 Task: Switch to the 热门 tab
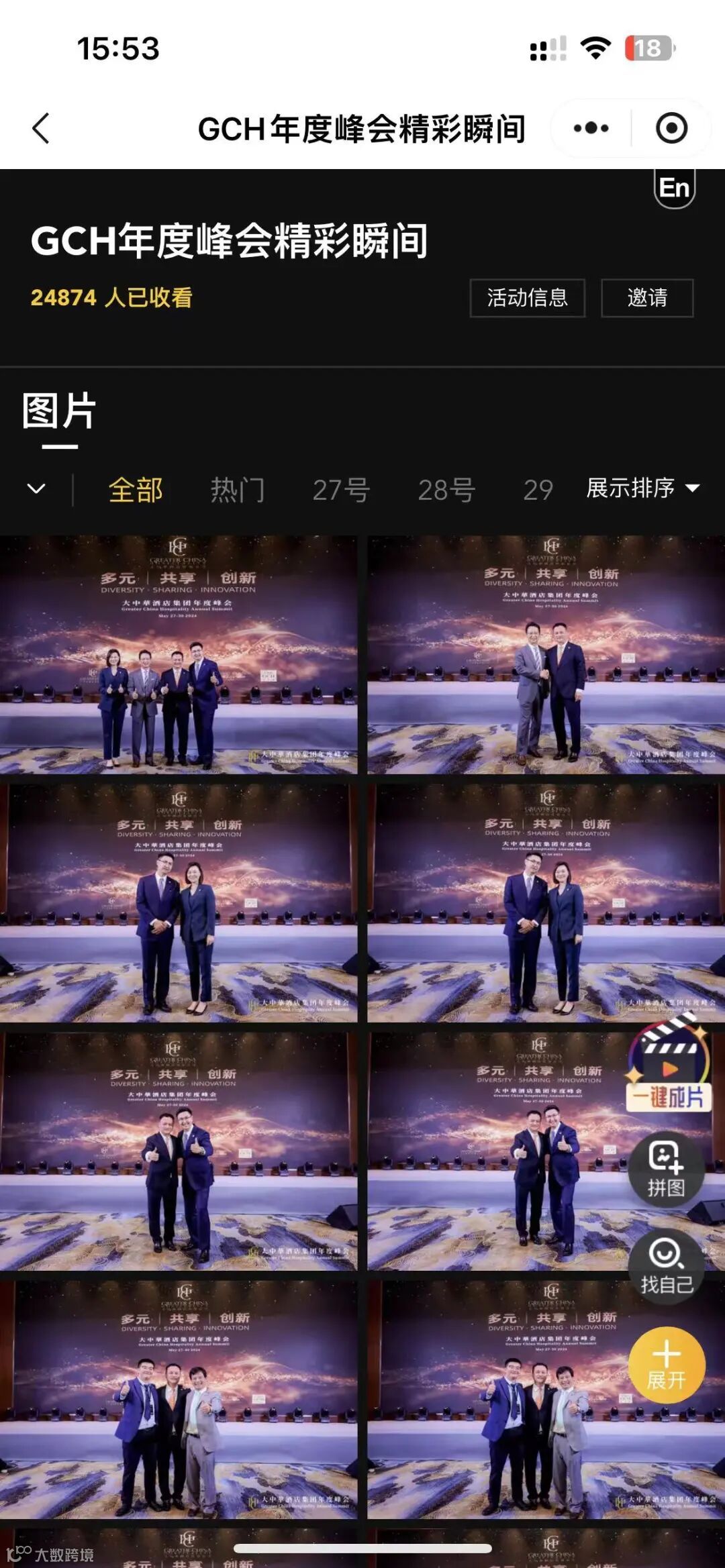[x=237, y=490]
